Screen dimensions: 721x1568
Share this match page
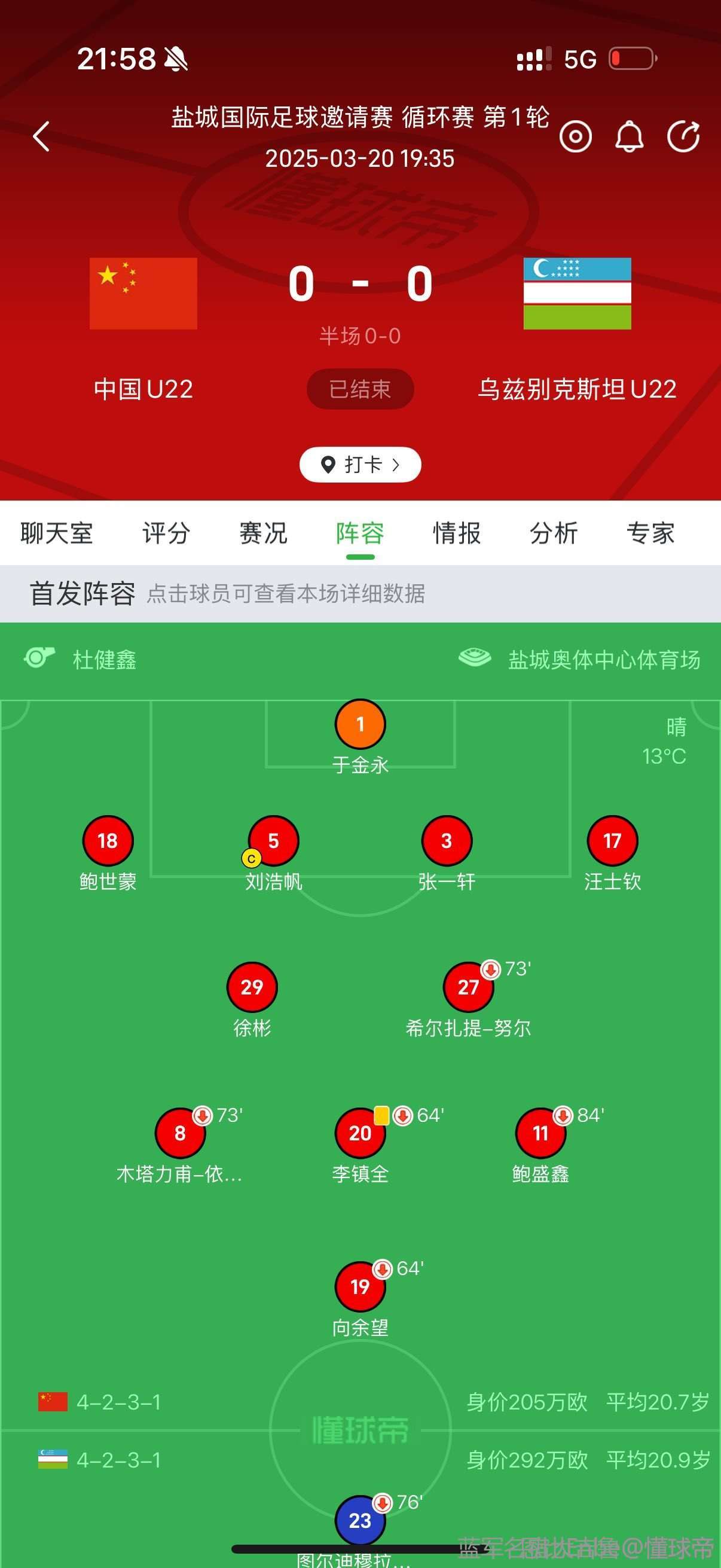pyautogui.click(x=683, y=136)
